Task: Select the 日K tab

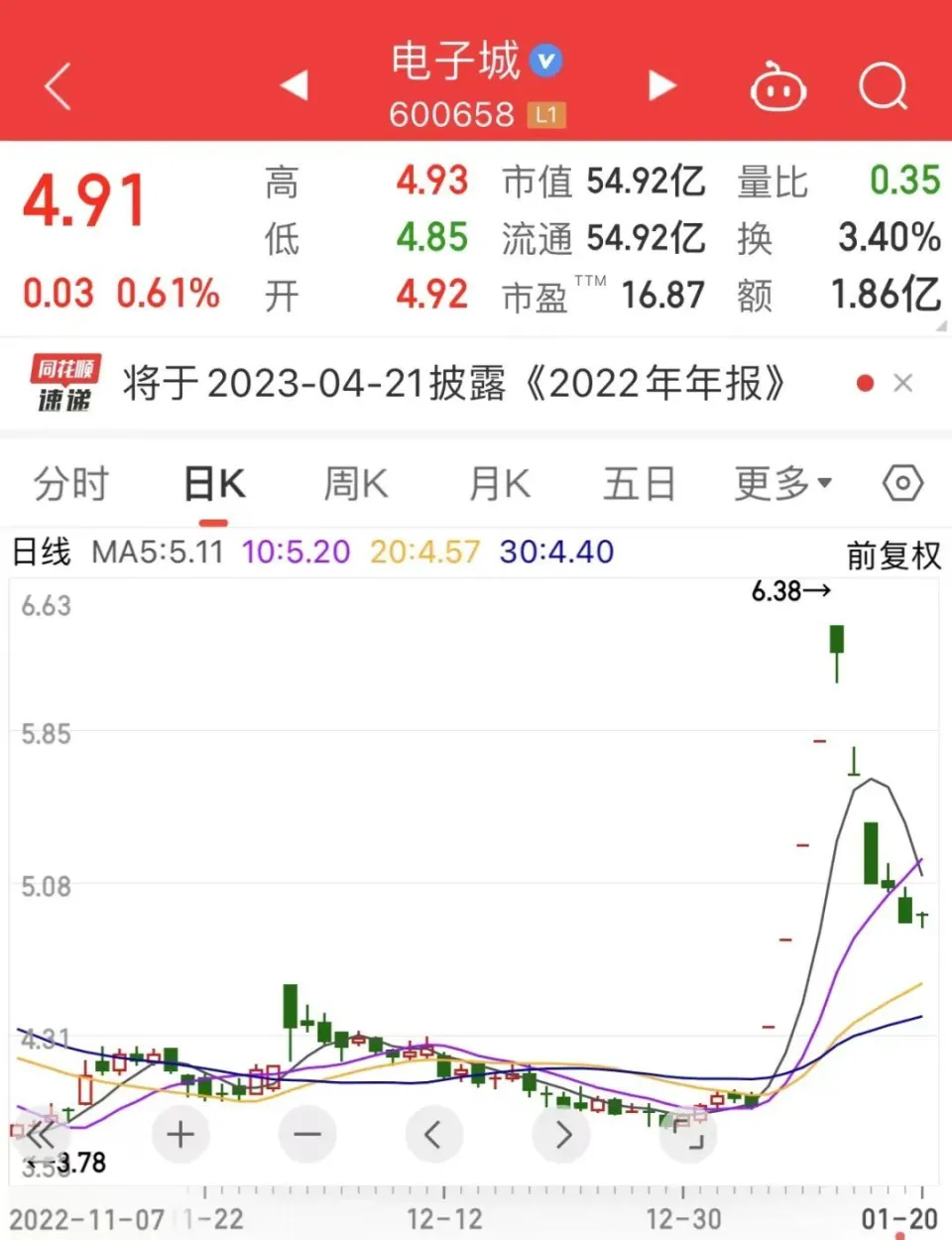Action: coord(214,485)
